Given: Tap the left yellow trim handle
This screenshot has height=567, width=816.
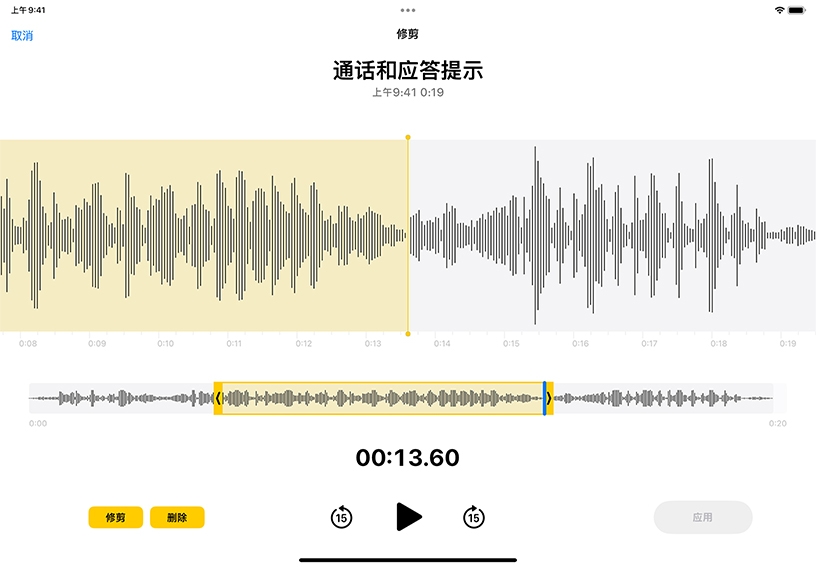Looking at the screenshot, I should pyautogui.click(x=218, y=398).
